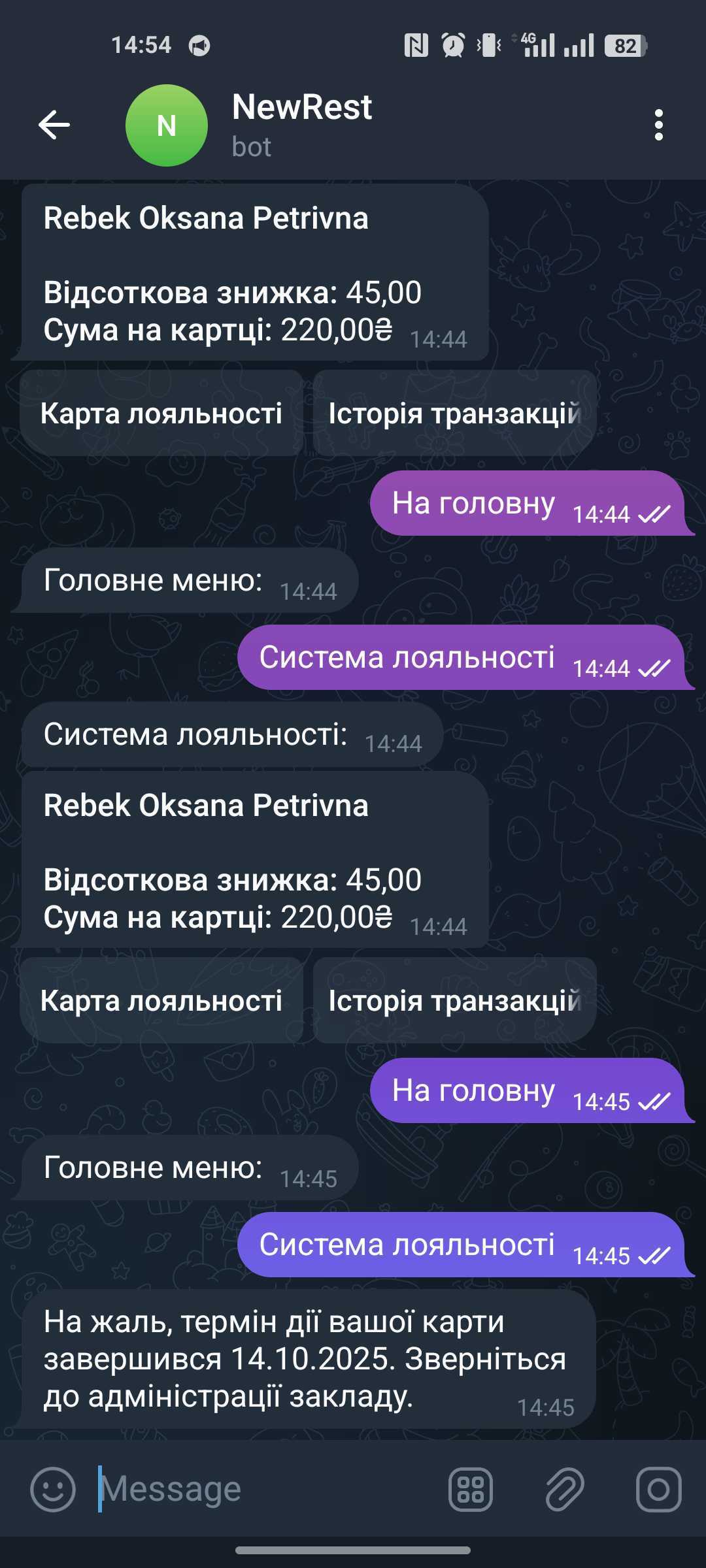Open the chat overflow menu
Screen dimensions: 706x1568
click(x=658, y=125)
